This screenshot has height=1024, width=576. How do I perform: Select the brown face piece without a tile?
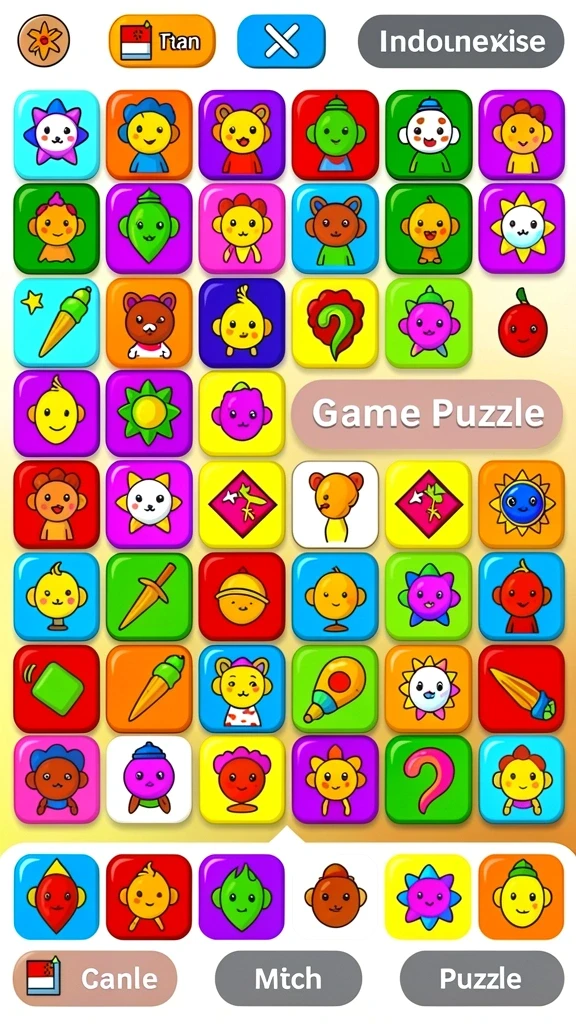(x=335, y=896)
